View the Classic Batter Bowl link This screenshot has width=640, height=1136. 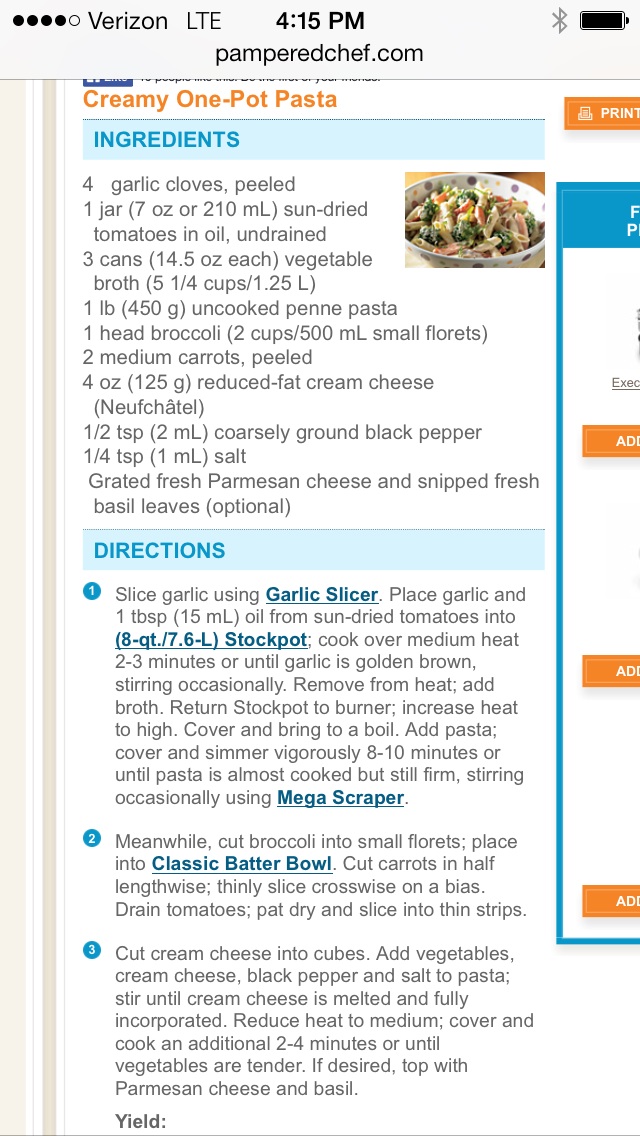click(x=242, y=864)
